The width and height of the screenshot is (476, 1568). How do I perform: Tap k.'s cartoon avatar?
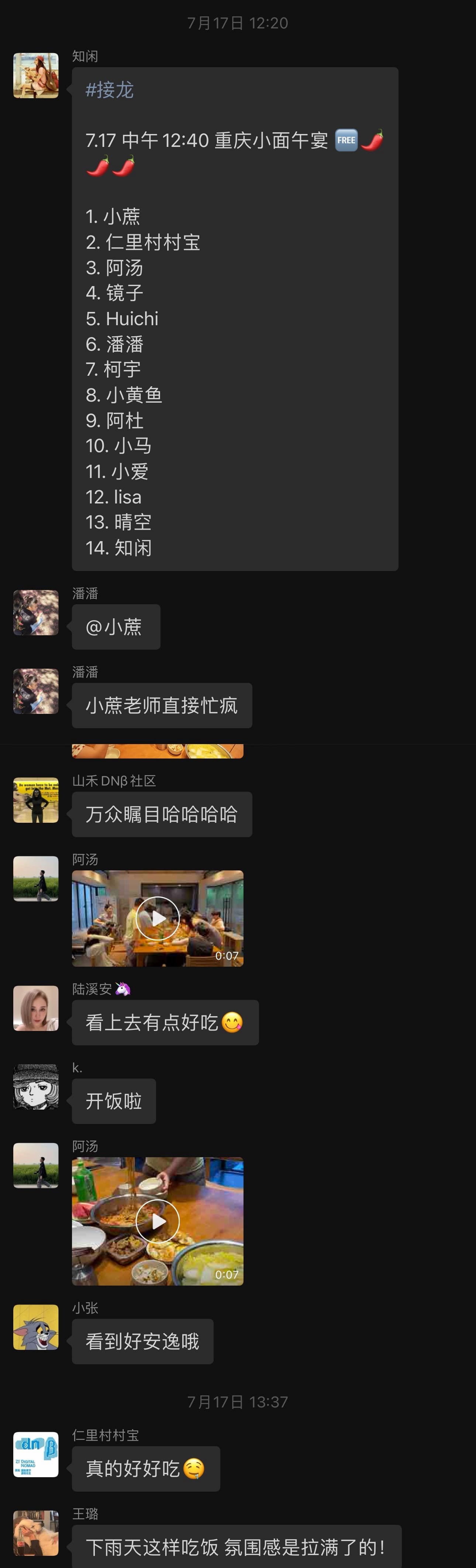point(36,1087)
